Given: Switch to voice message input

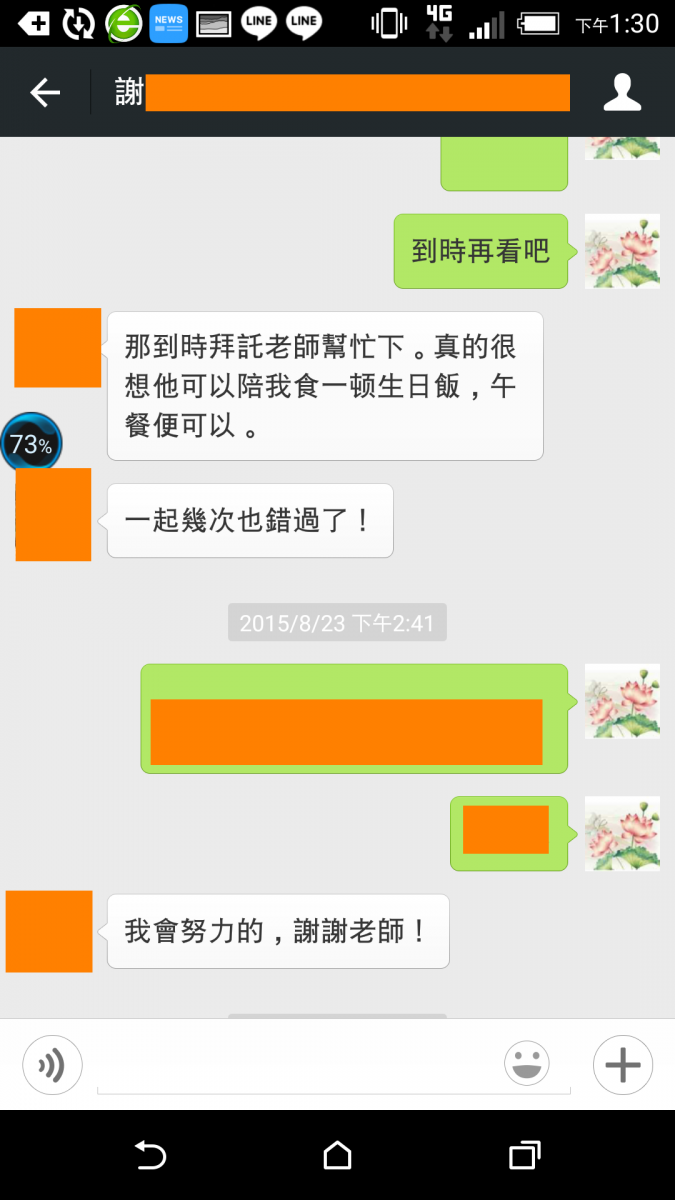Looking at the screenshot, I should click(x=52, y=1065).
